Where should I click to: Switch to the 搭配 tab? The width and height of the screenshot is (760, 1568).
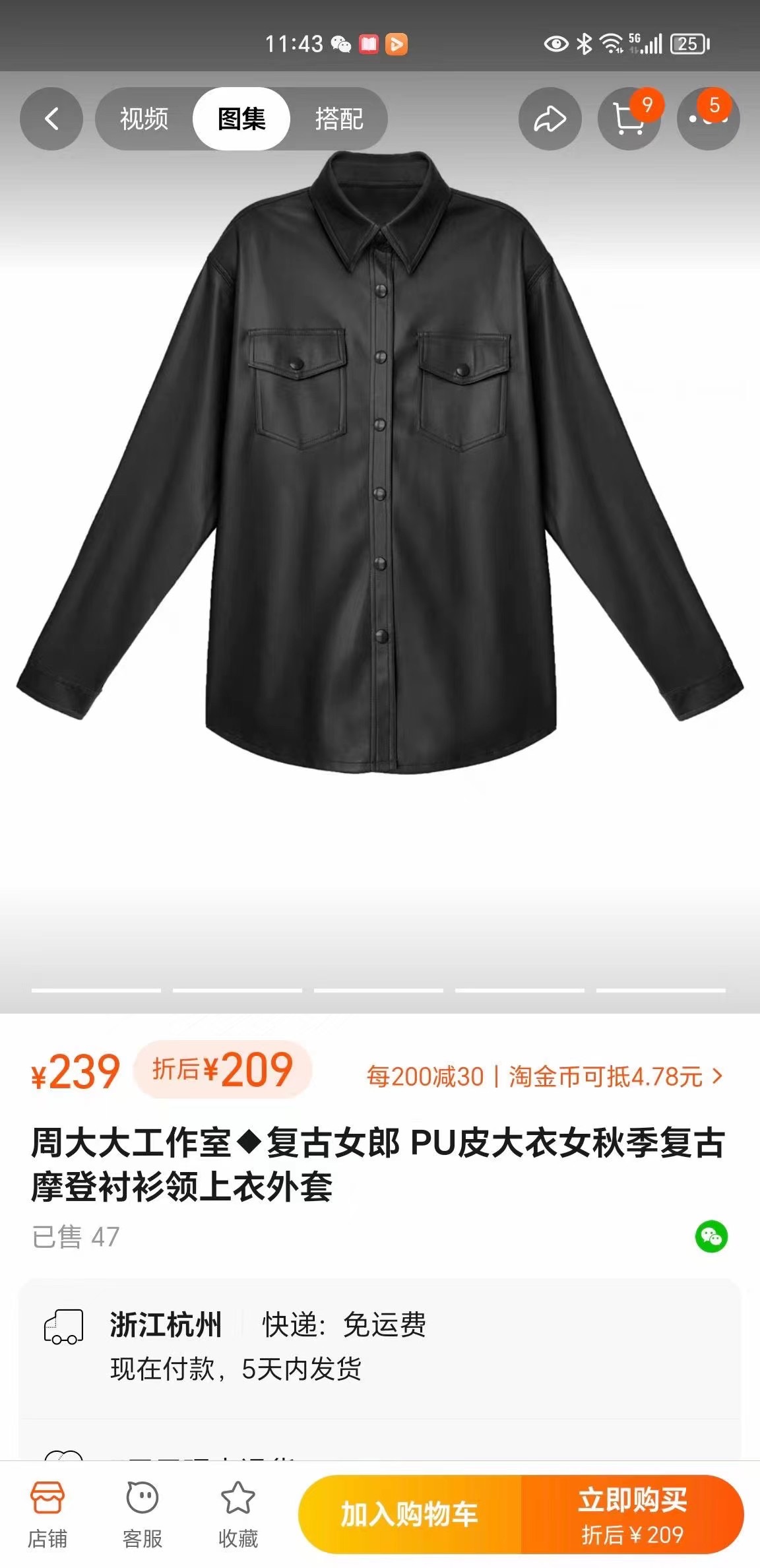[339, 119]
